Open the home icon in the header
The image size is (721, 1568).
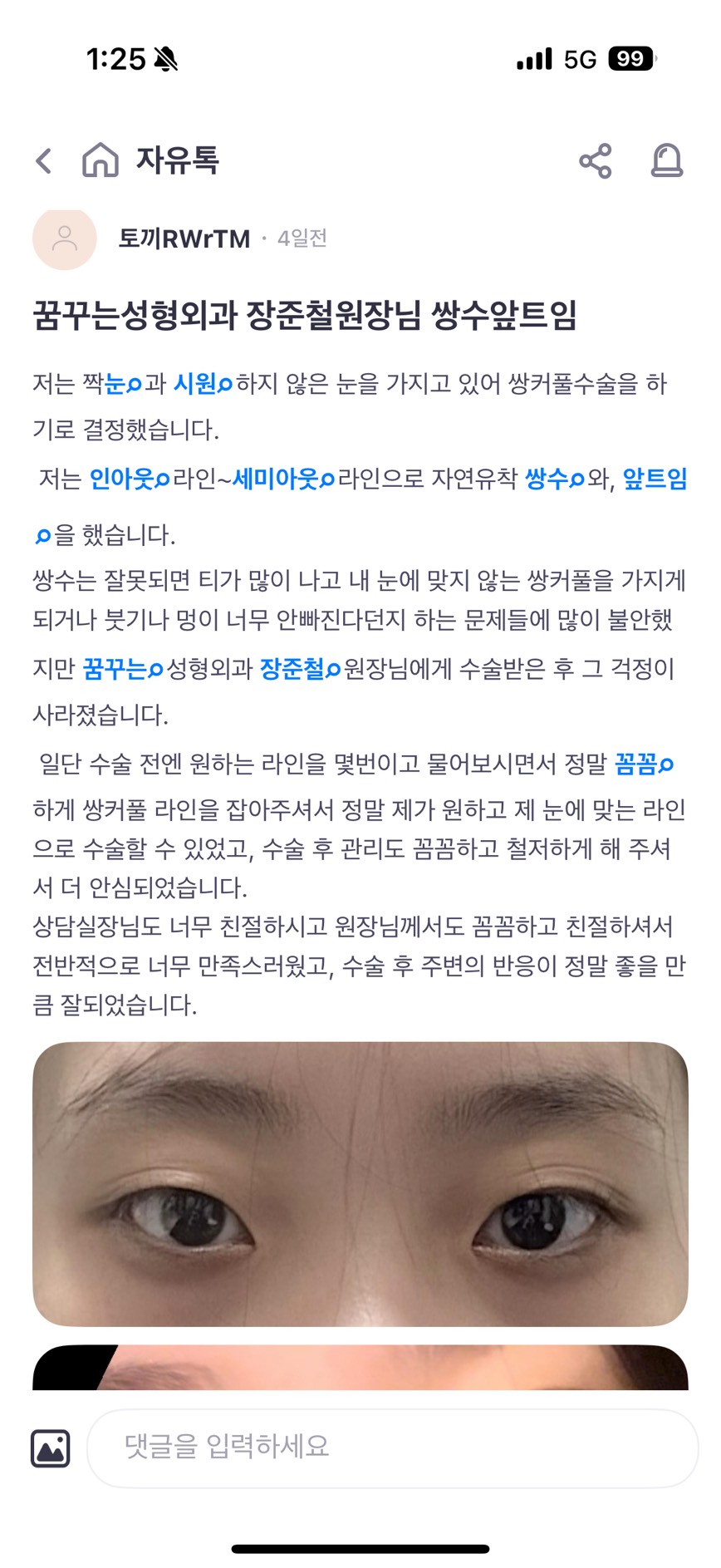coord(101,160)
